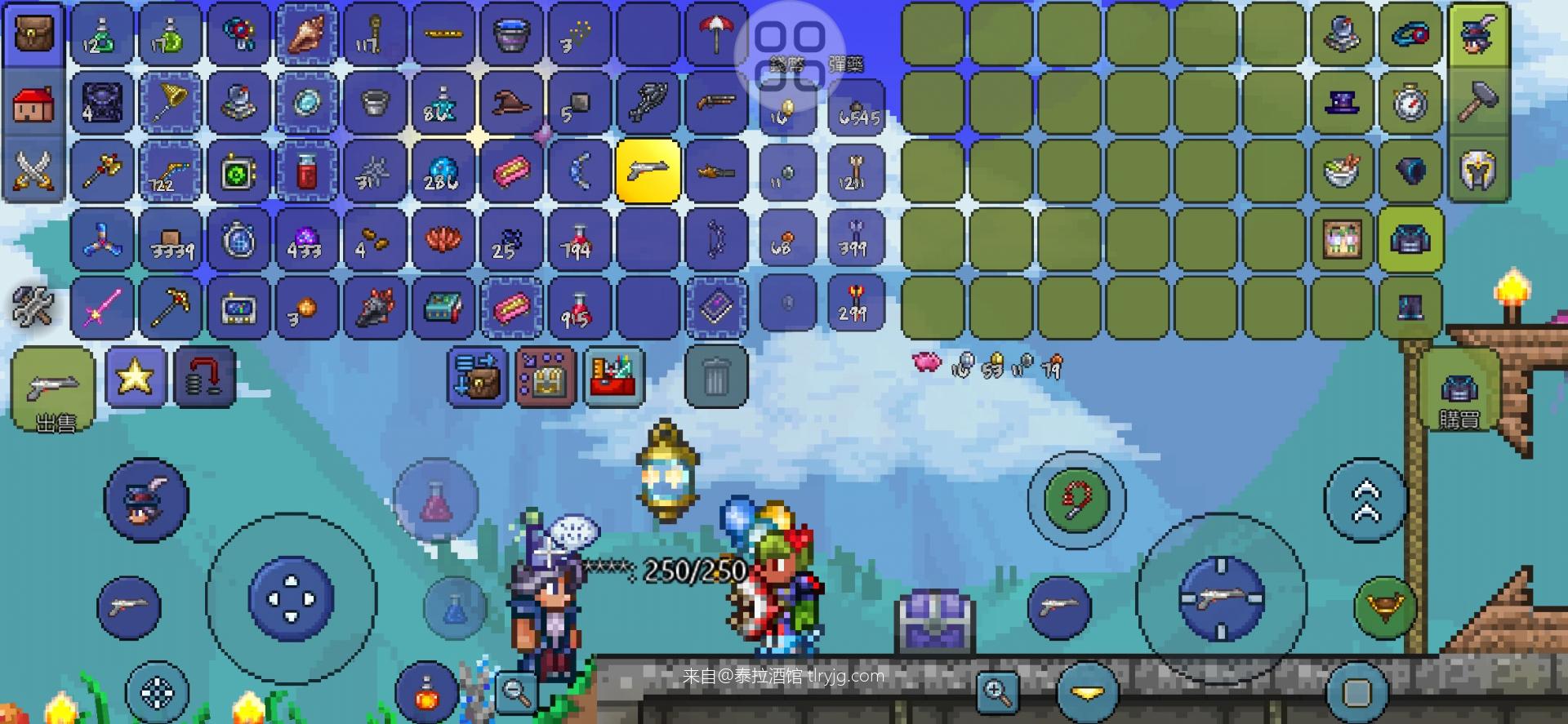This screenshot has width=1568, height=724.
Task: Tap the 出售 sell button
Action: coord(54,389)
